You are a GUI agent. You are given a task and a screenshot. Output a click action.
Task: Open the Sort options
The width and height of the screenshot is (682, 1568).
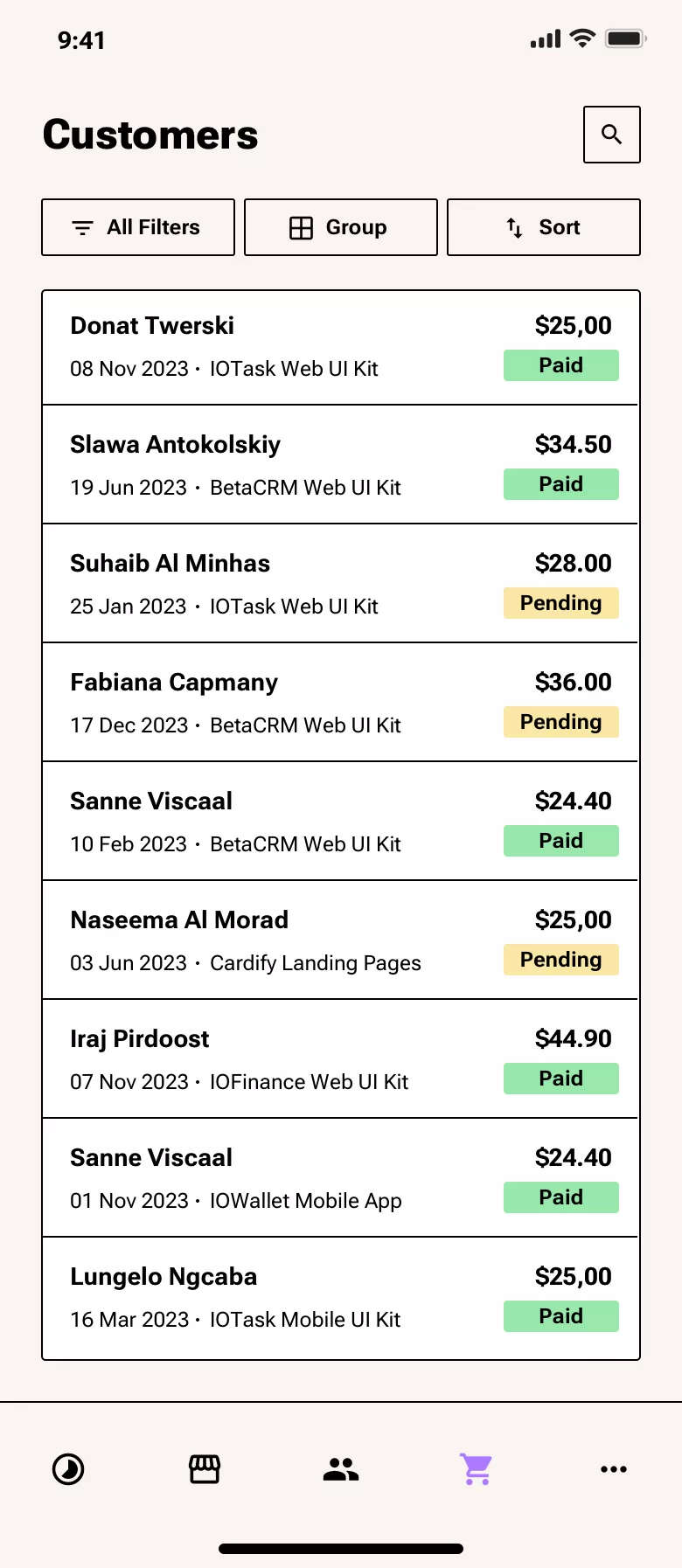[x=543, y=227]
